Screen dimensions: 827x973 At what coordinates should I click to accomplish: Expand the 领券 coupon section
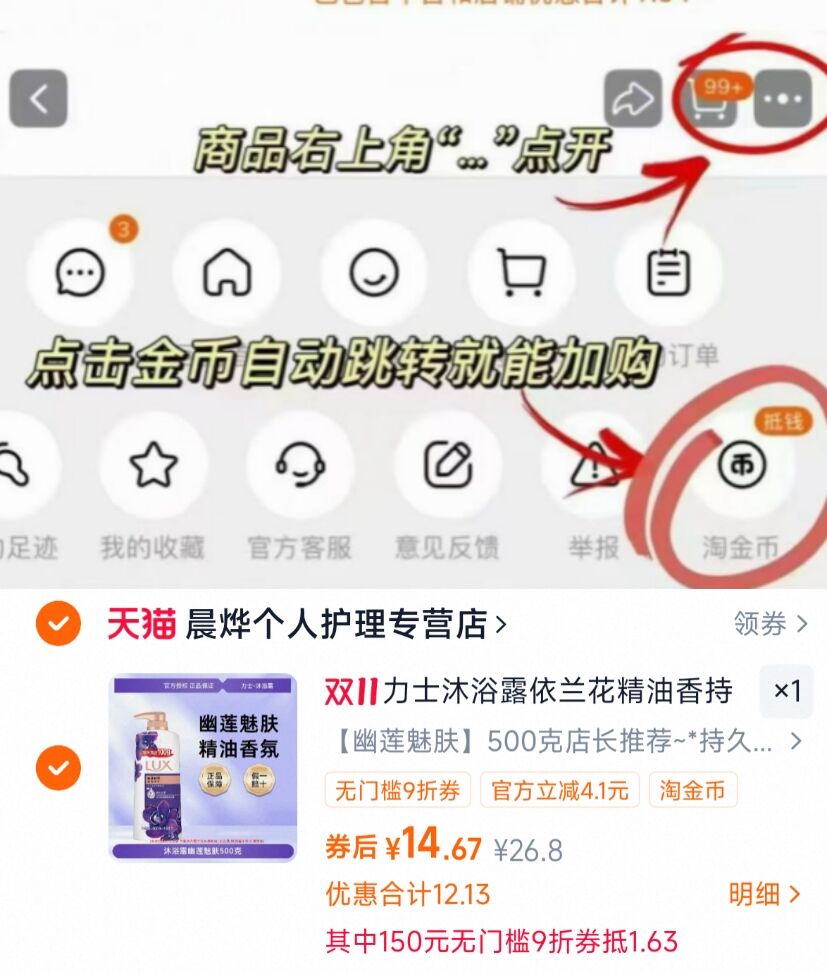pyautogui.click(x=763, y=623)
